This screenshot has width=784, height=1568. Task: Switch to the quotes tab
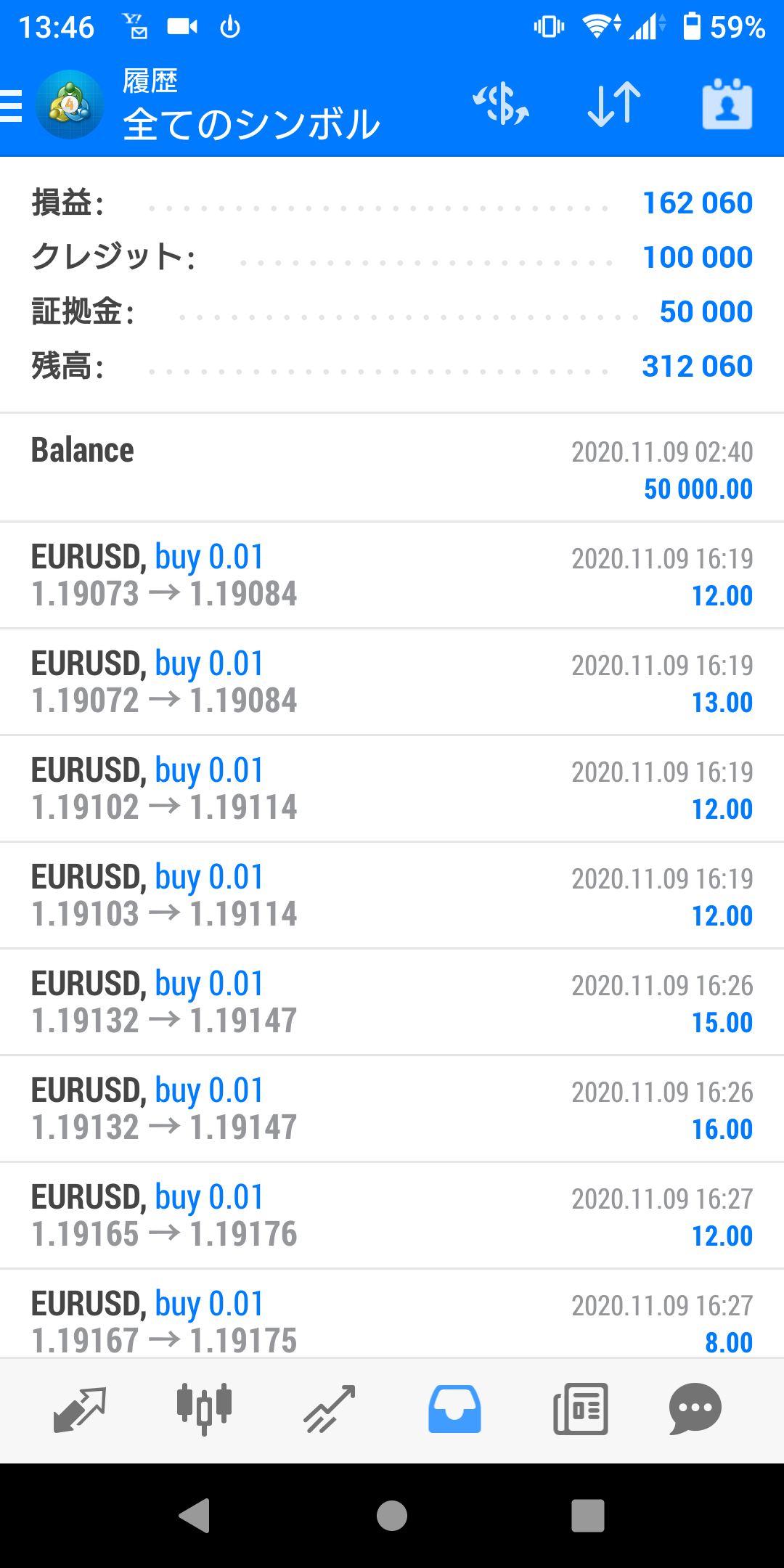point(80,1410)
